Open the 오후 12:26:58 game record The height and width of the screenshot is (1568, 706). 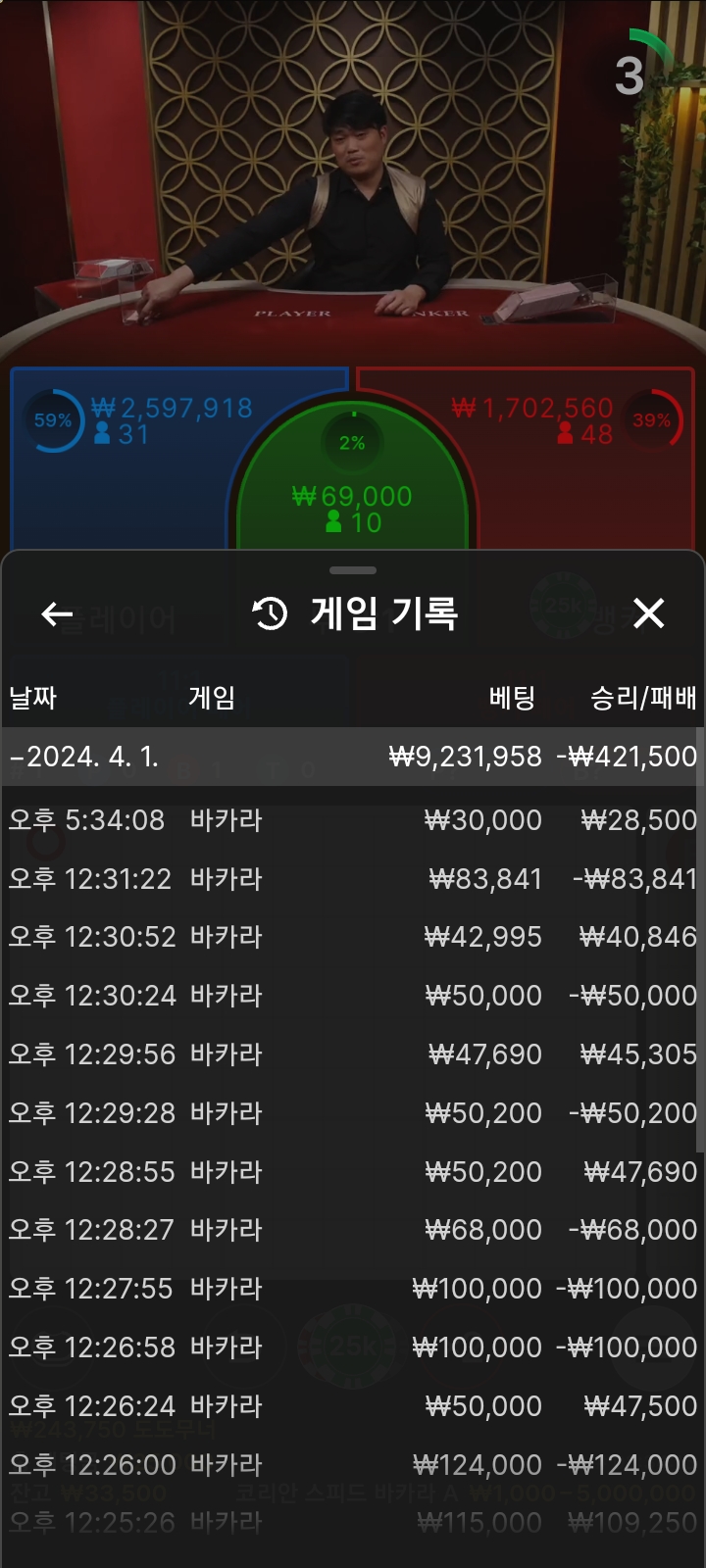353,1347
